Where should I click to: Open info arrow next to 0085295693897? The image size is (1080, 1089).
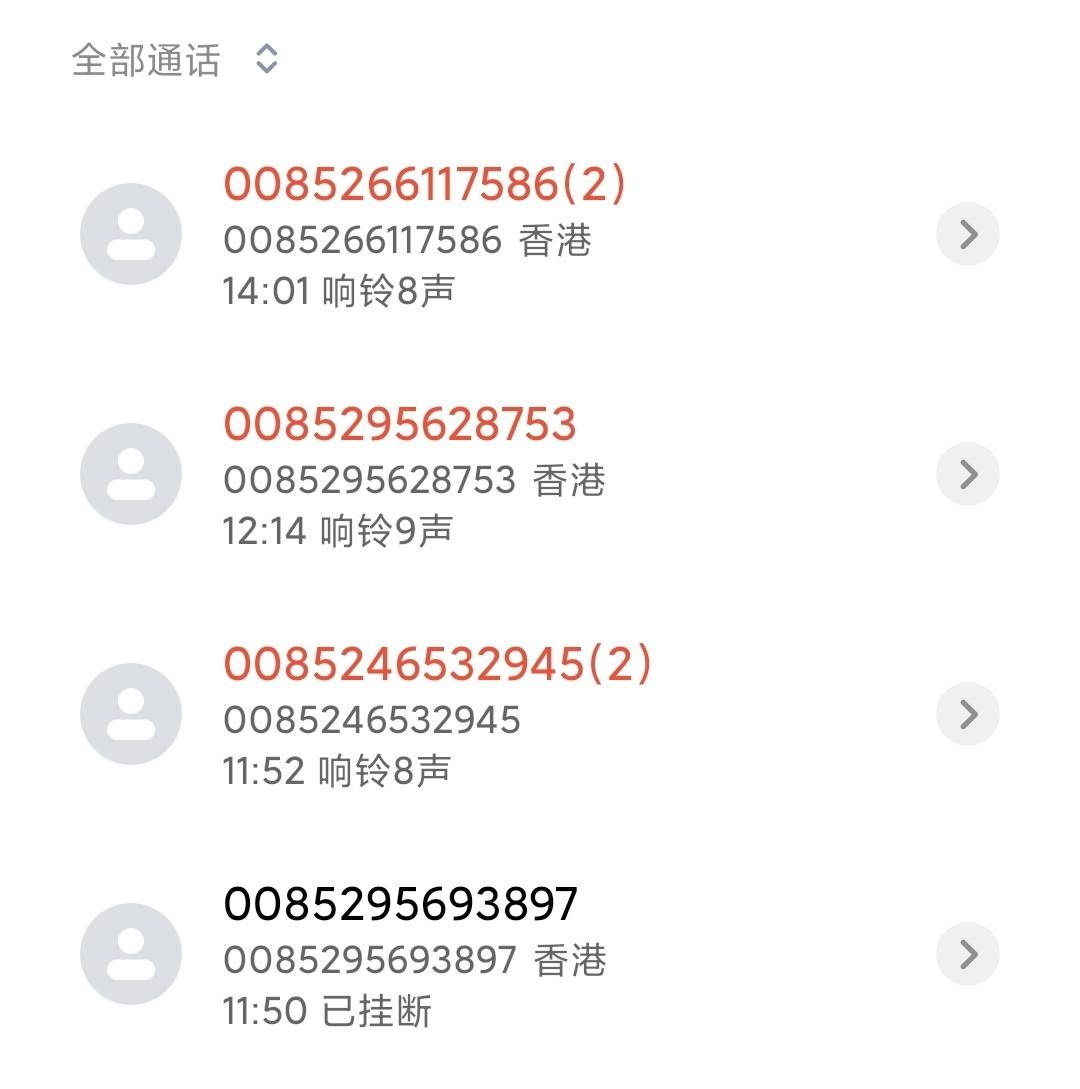[x=967, y=954]
